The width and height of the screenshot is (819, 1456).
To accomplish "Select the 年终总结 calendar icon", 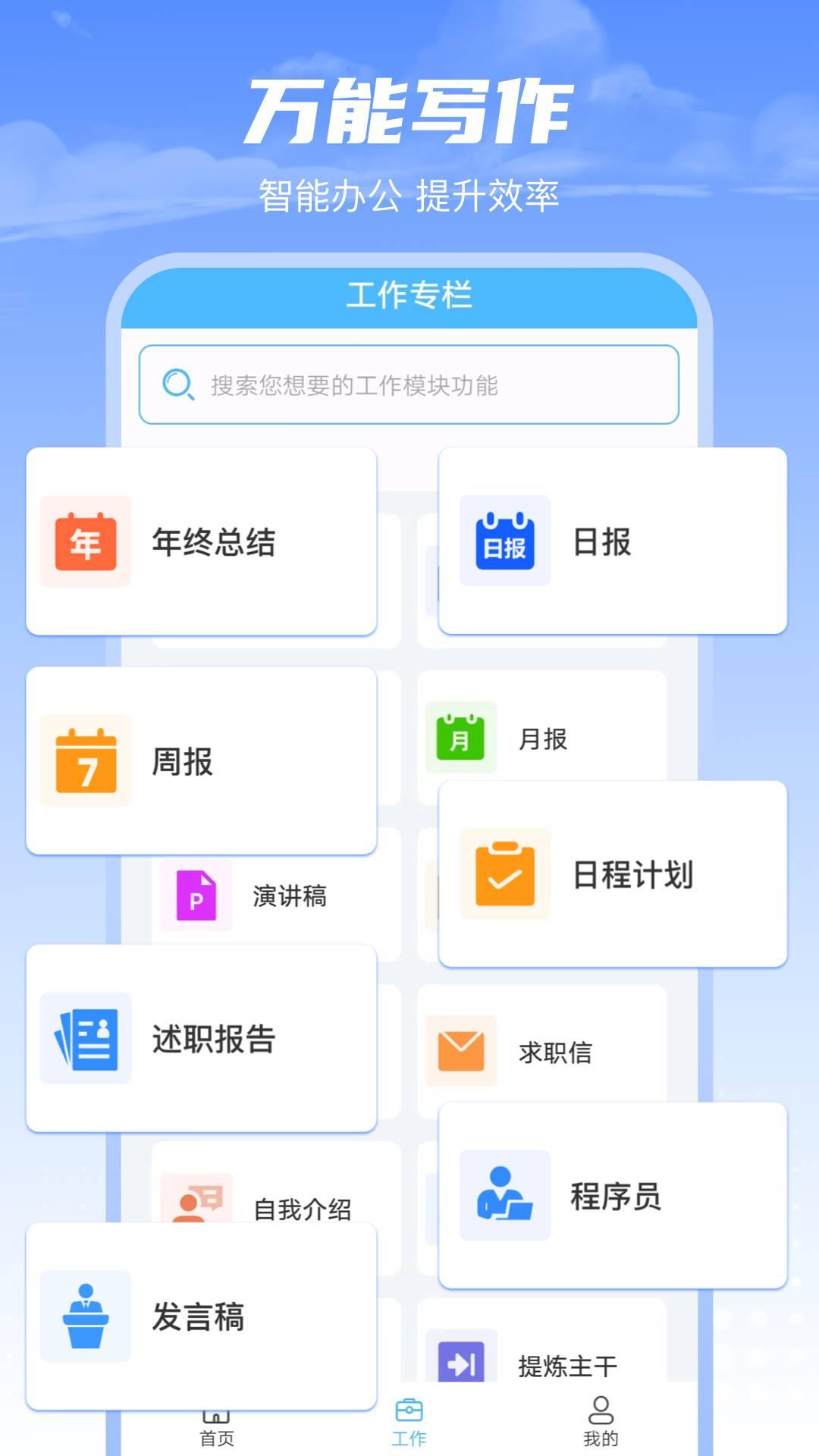I will point(86,540).
